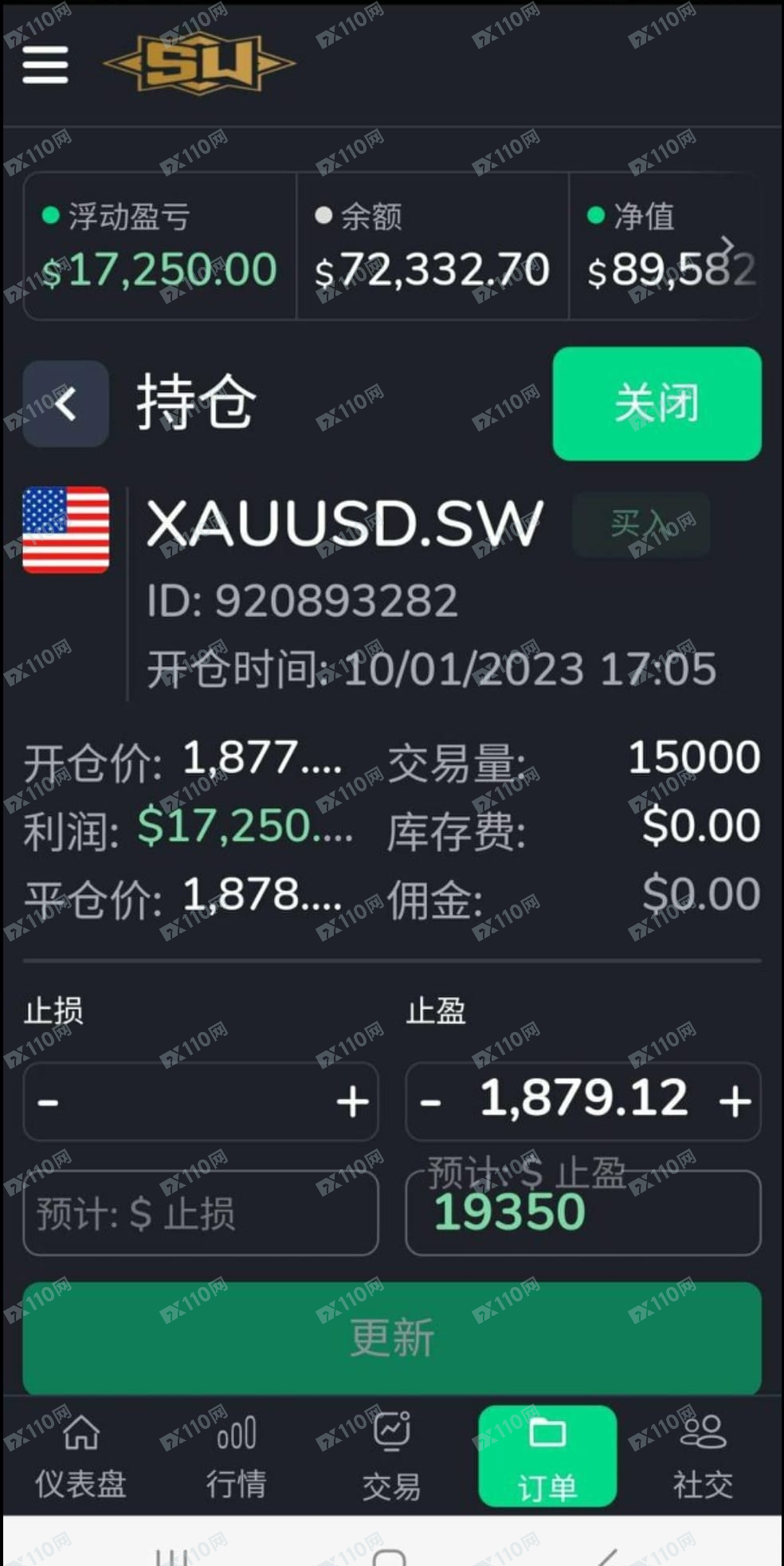
Task: Select the 订单 orders tab
Action: (547, 1455)
